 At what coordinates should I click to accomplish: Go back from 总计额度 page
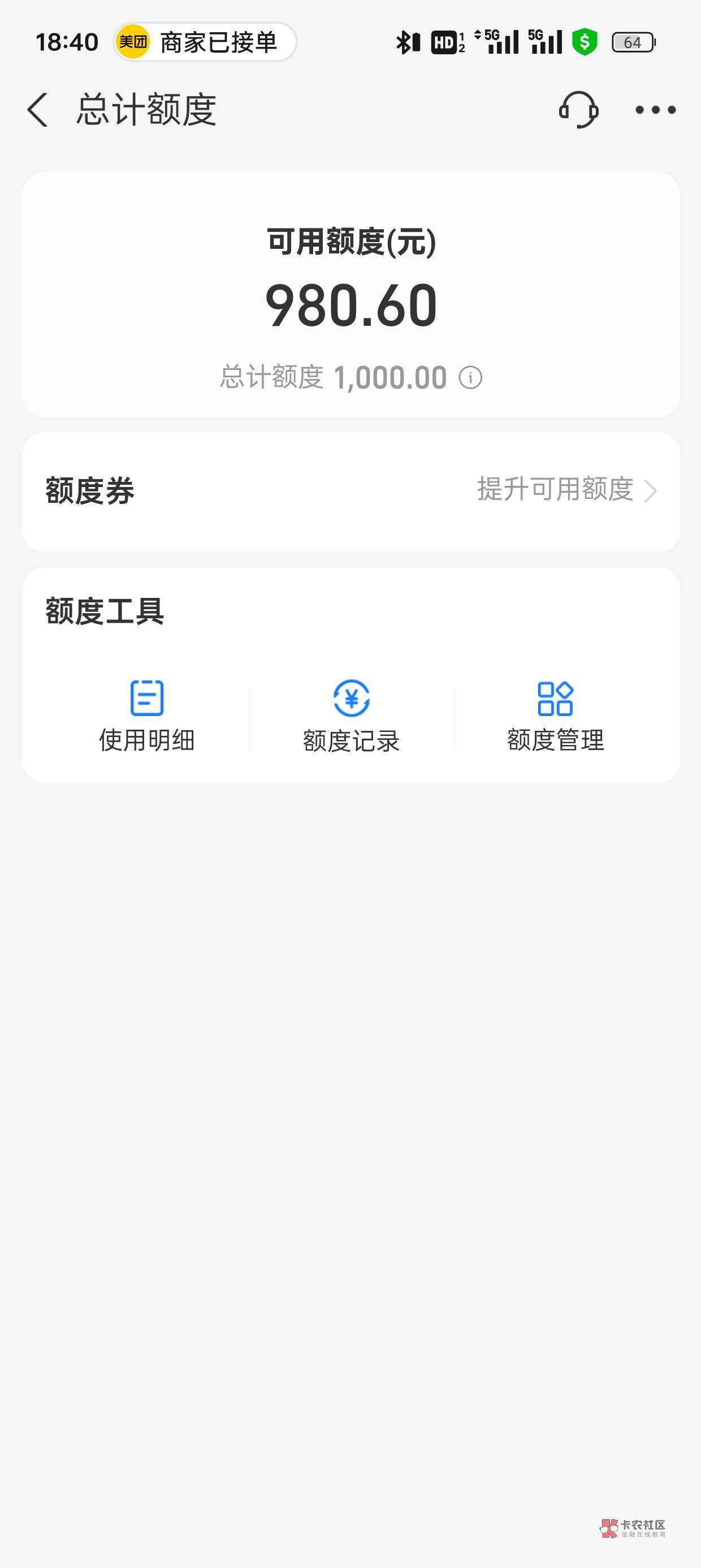click(x=38, y=110)
